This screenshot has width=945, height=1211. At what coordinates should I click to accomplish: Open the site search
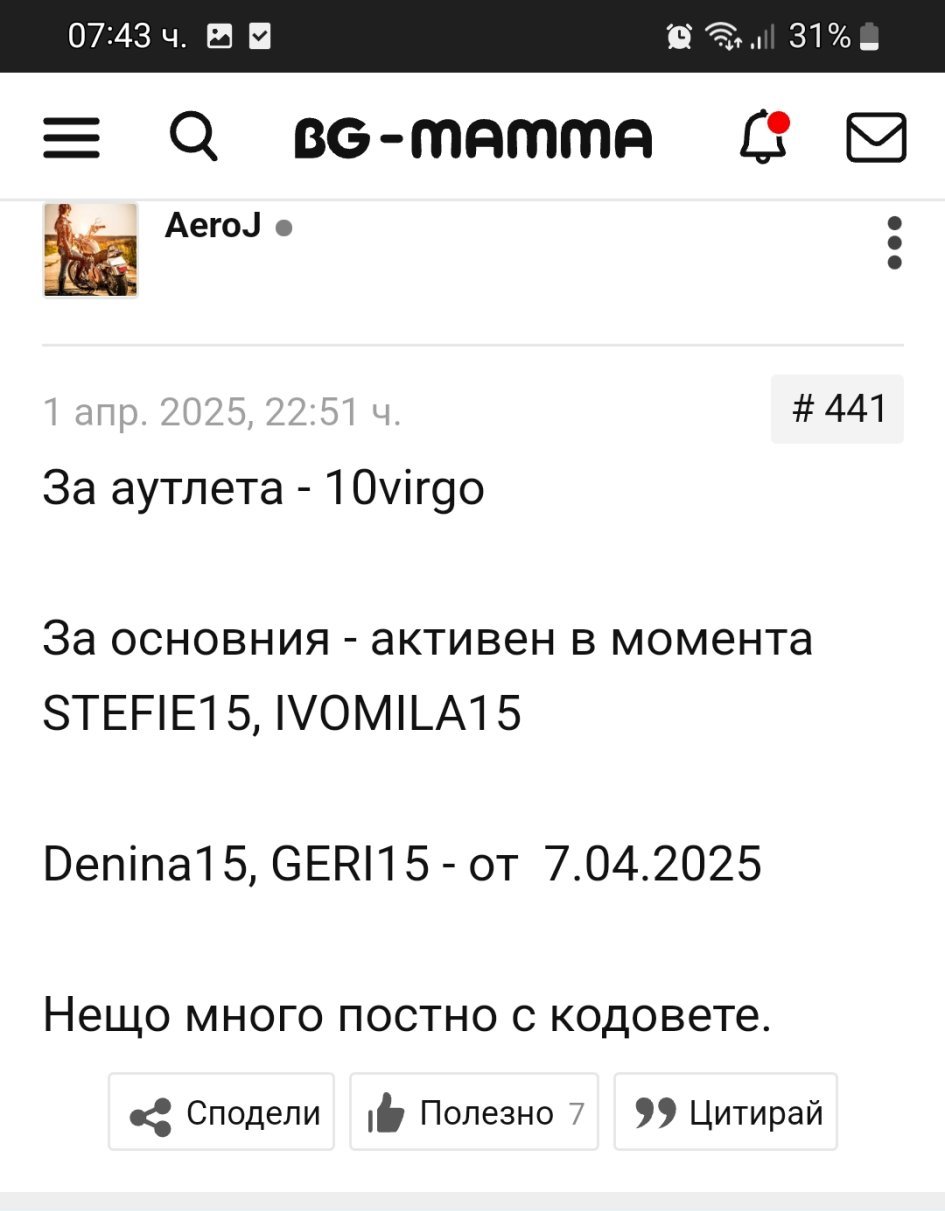[x=193, y=136]
